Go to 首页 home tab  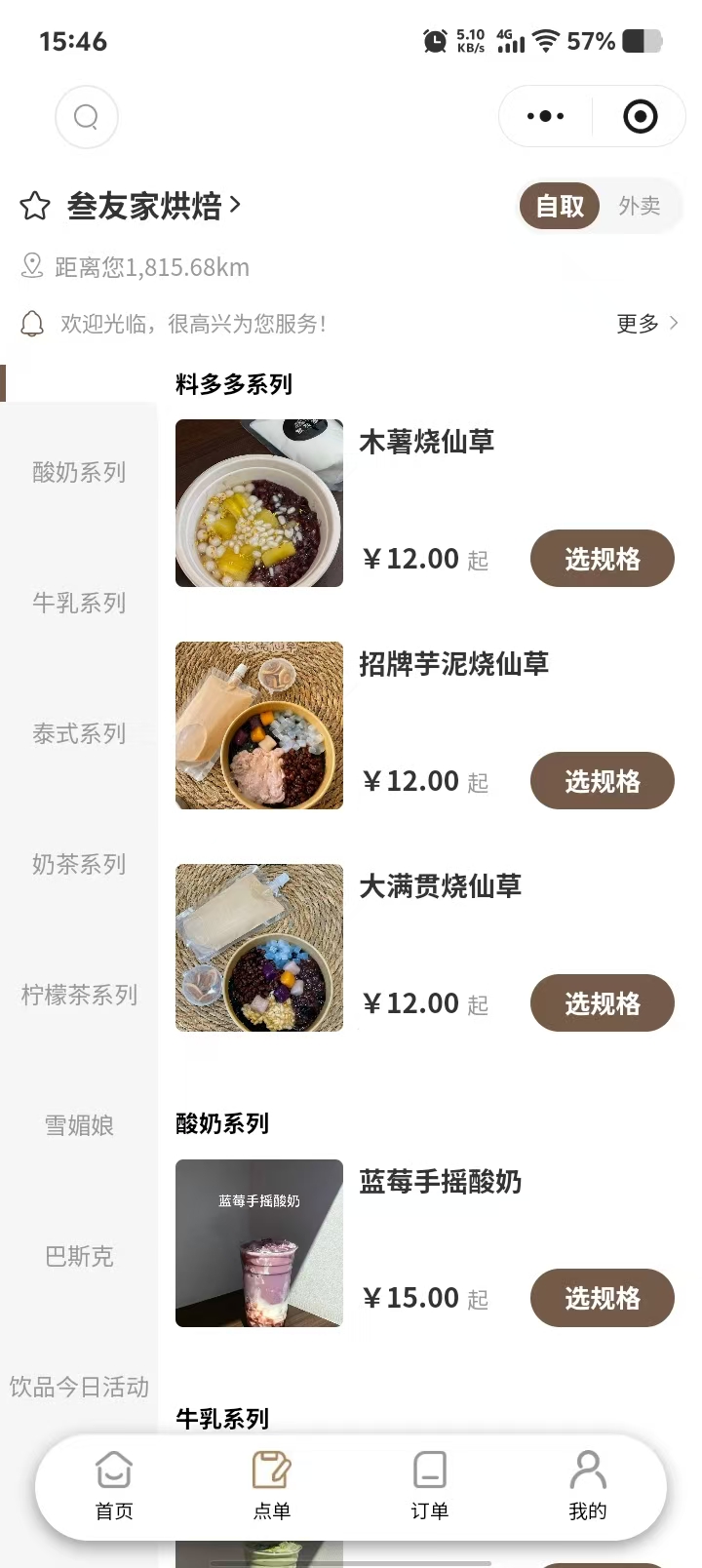click(x=114, y=1485)
